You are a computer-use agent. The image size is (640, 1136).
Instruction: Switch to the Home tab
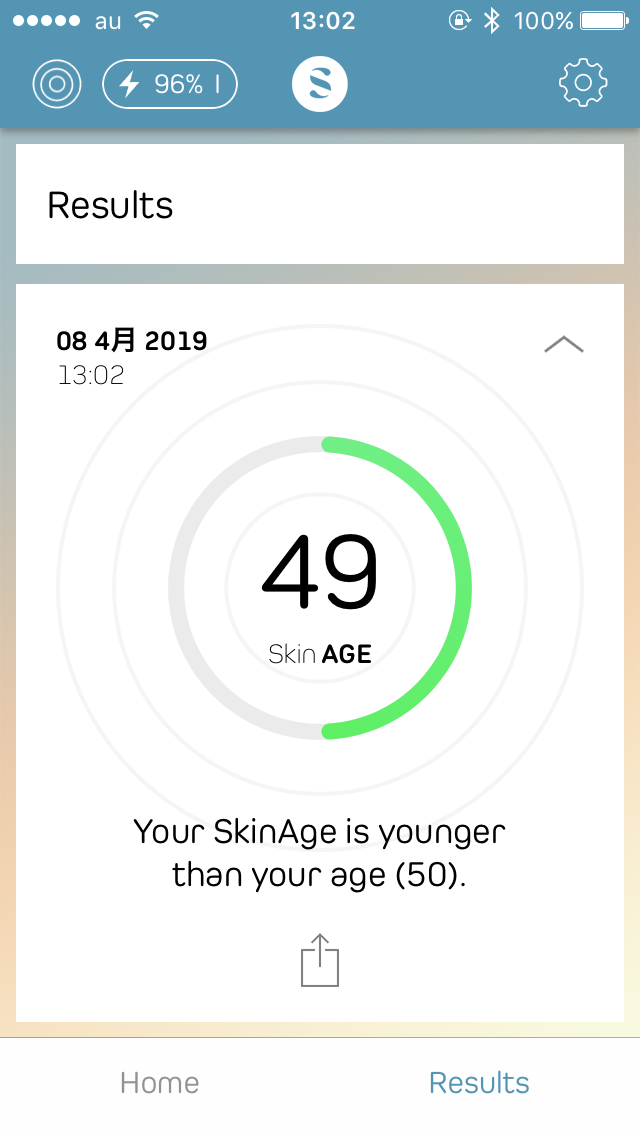coord(159,1083)
